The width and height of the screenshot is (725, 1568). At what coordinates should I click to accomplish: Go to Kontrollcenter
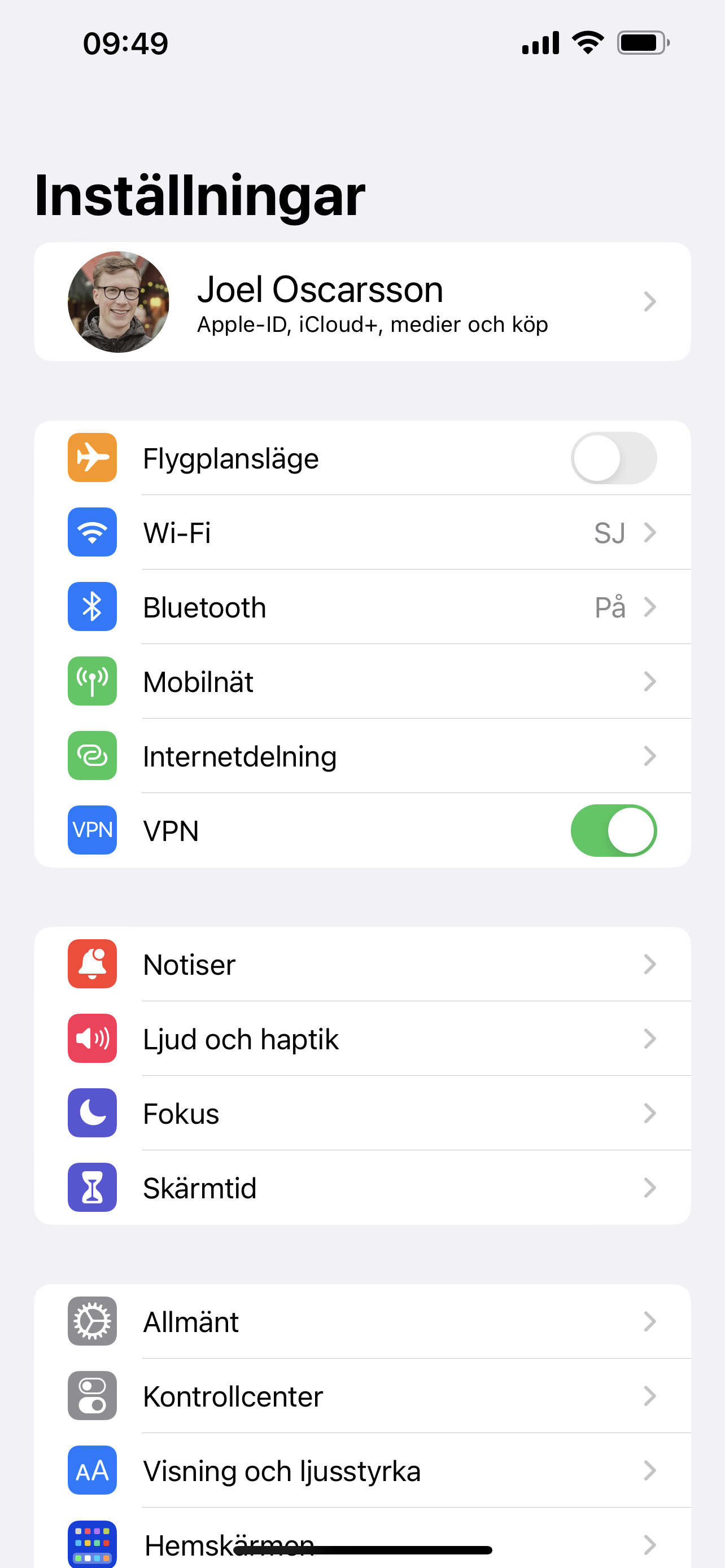(362, 1396)
